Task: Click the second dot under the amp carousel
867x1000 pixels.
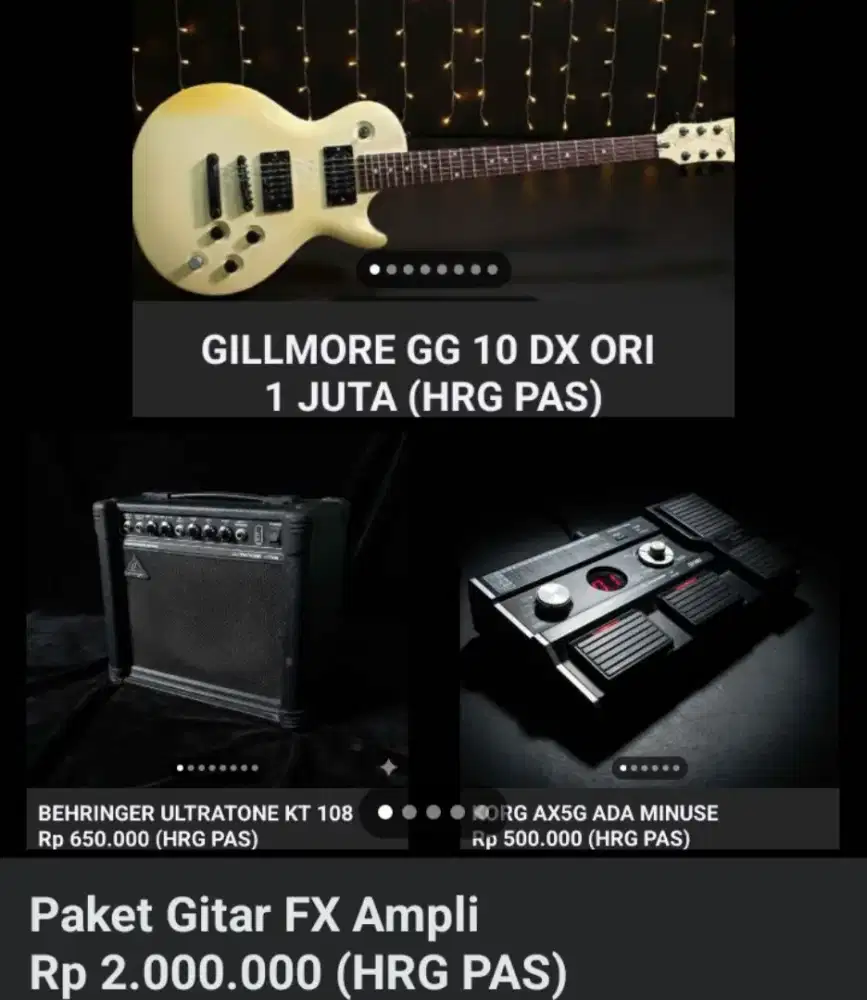Action: point(190,766)
